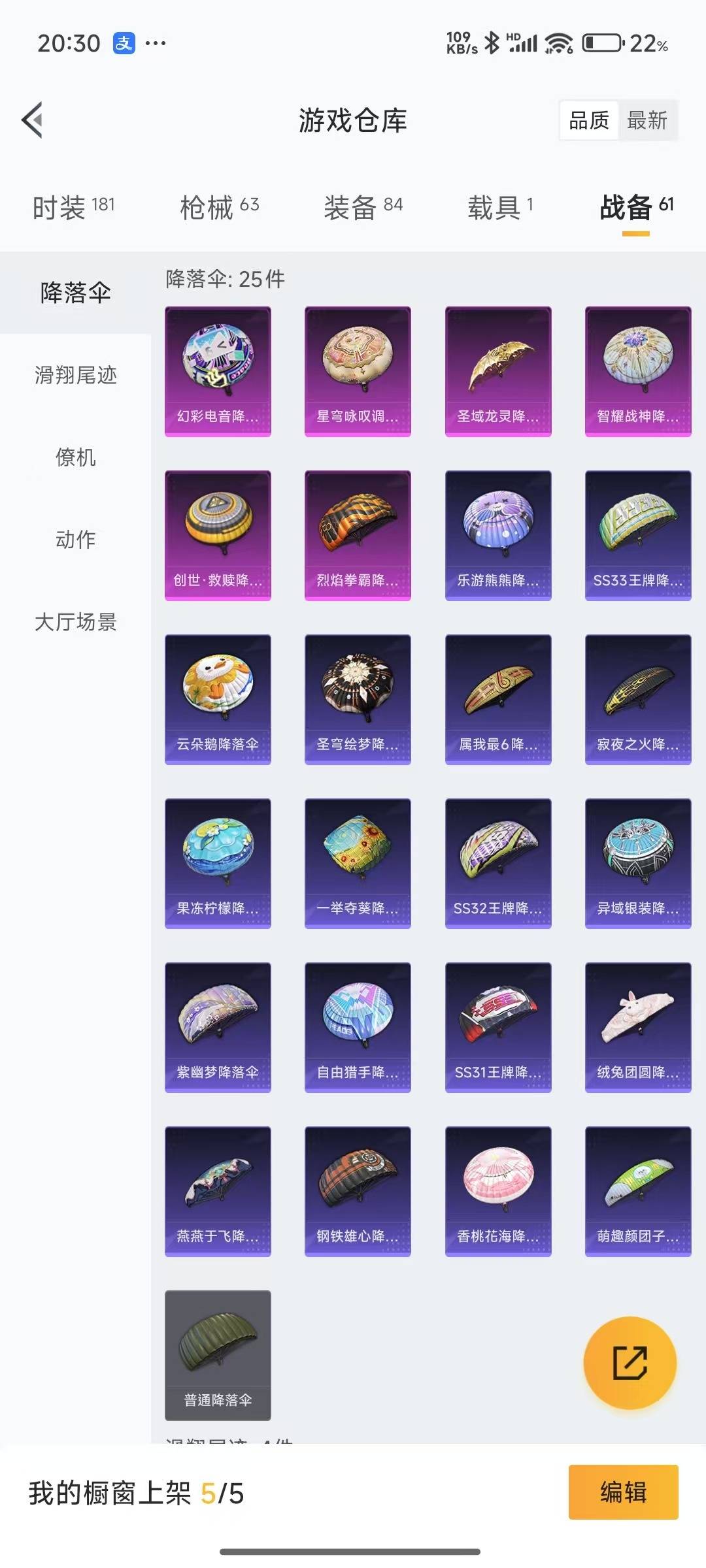
Task: Open the 载具 tab
Action: click(x=501, y=207)
